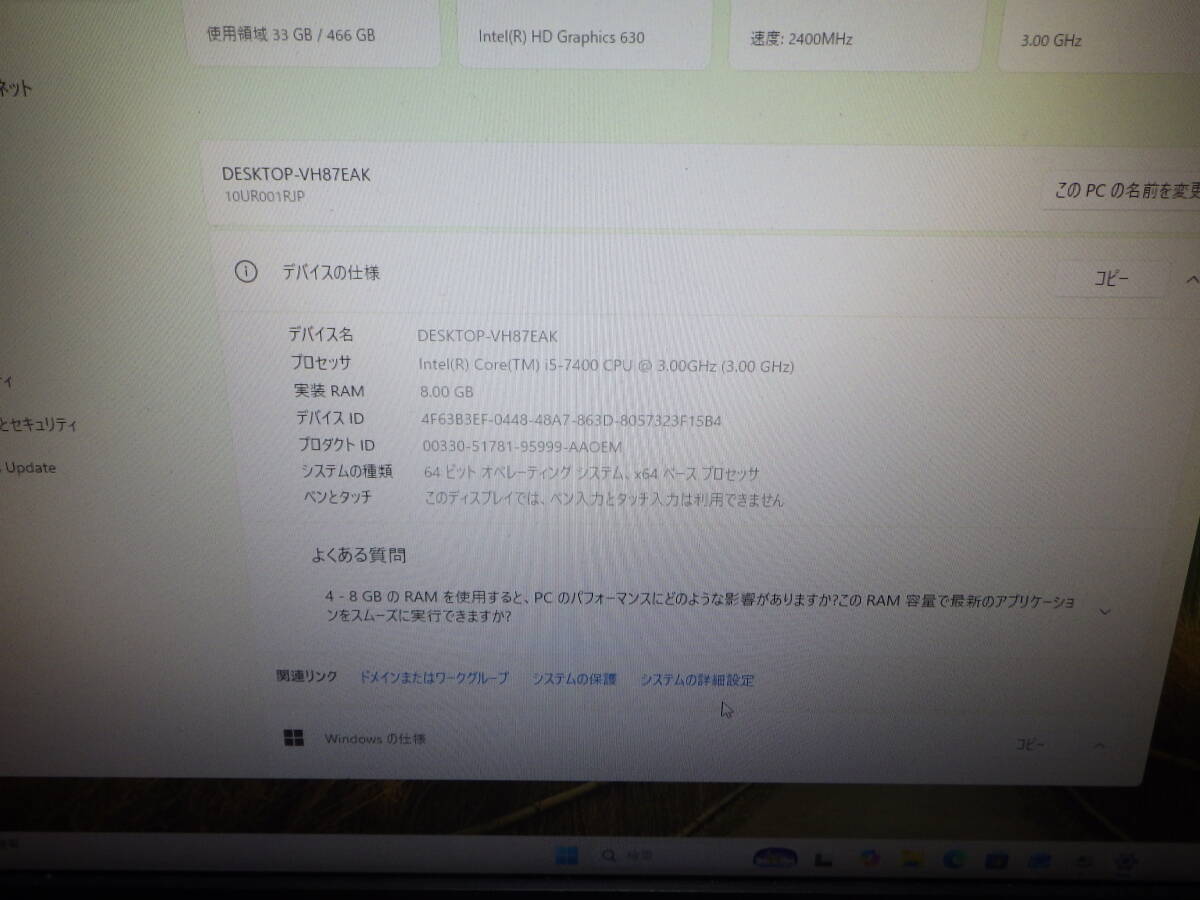Open システムの詳細設定 link

point(697,681)
